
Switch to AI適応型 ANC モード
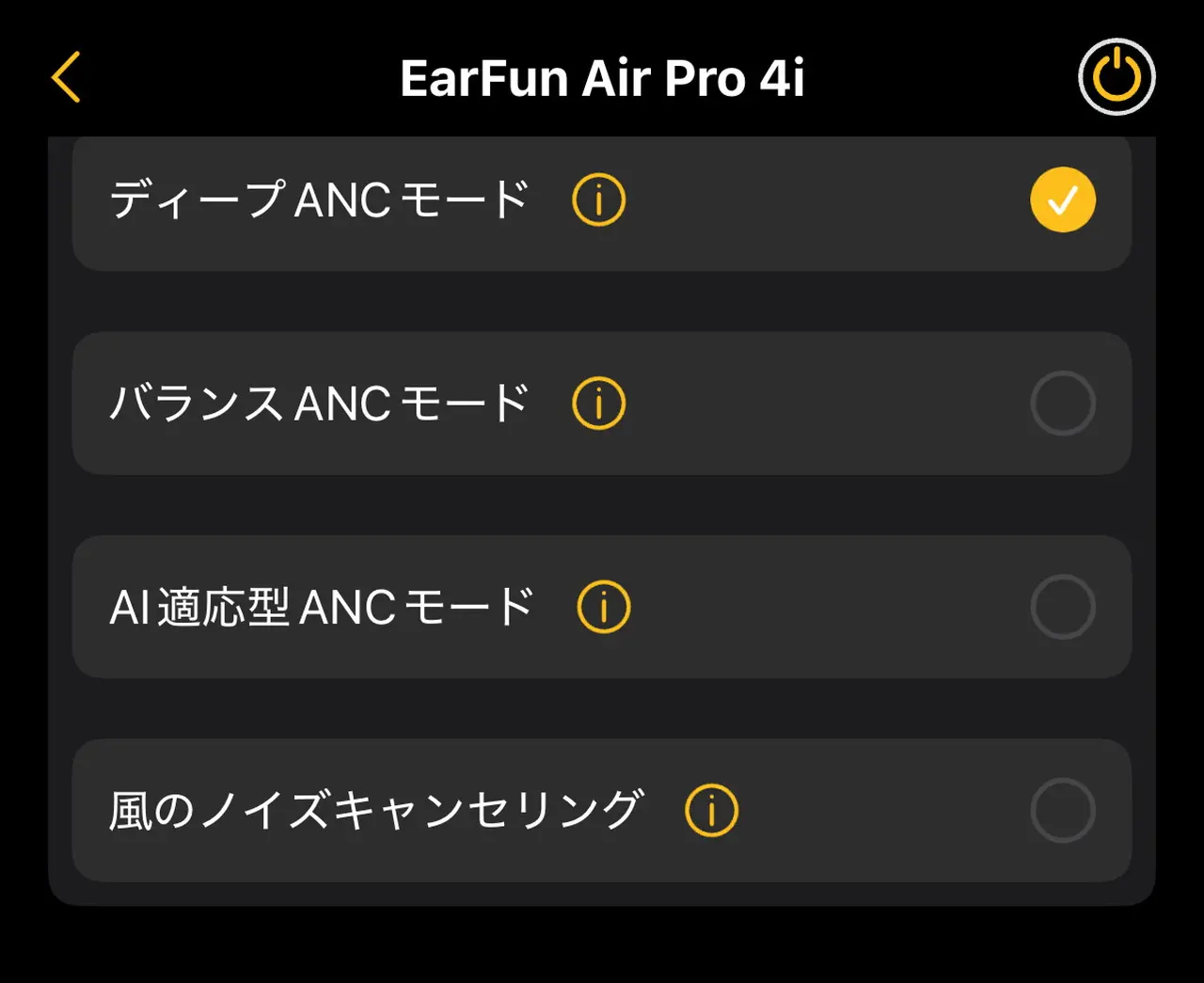pos(1062,607)
